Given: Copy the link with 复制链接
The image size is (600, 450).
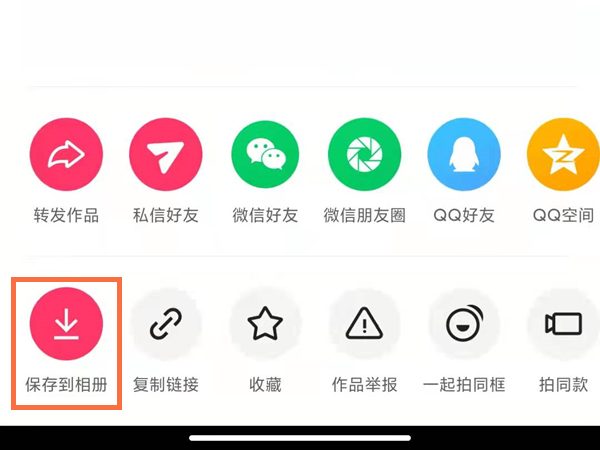Looking at the screenshot, I should (166, 324).
